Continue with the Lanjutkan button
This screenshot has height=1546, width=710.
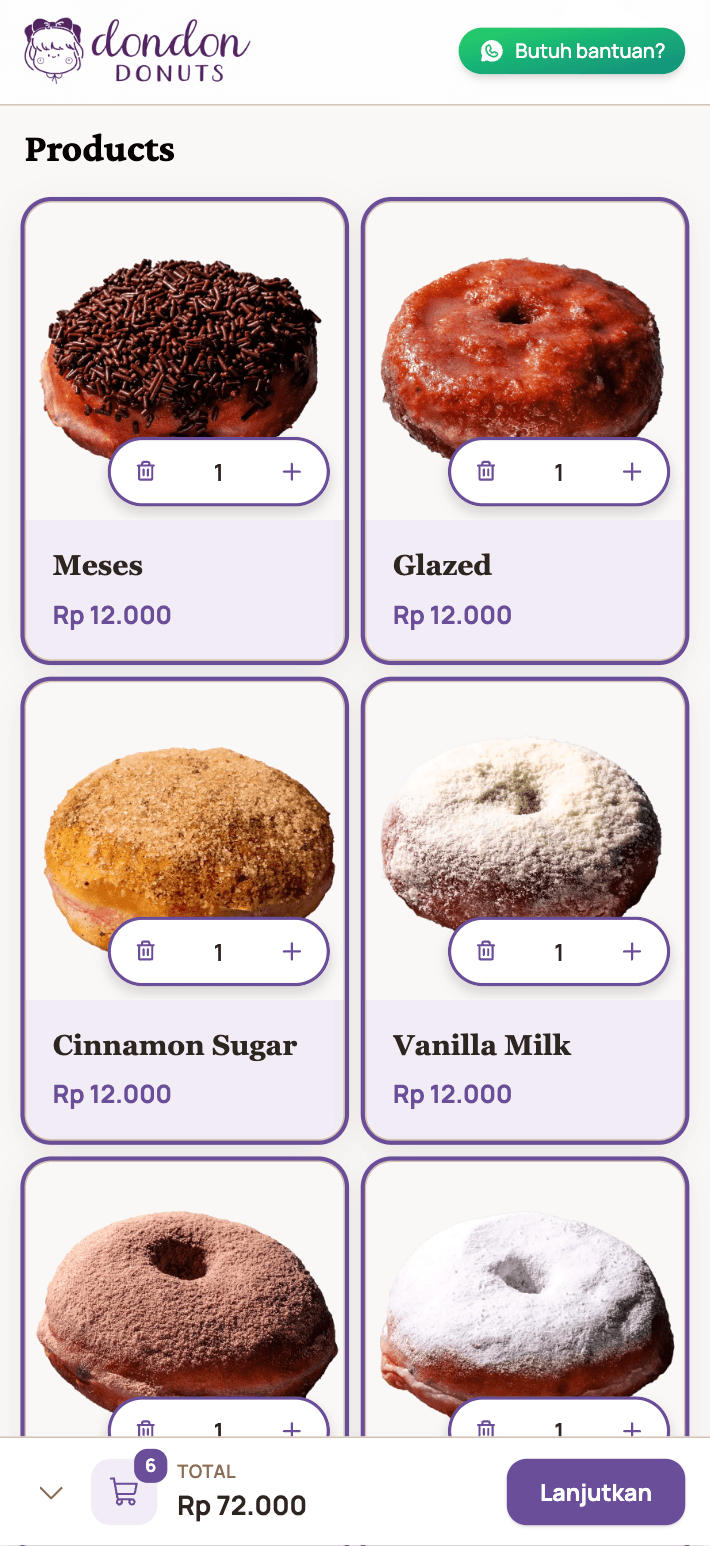595,1492
